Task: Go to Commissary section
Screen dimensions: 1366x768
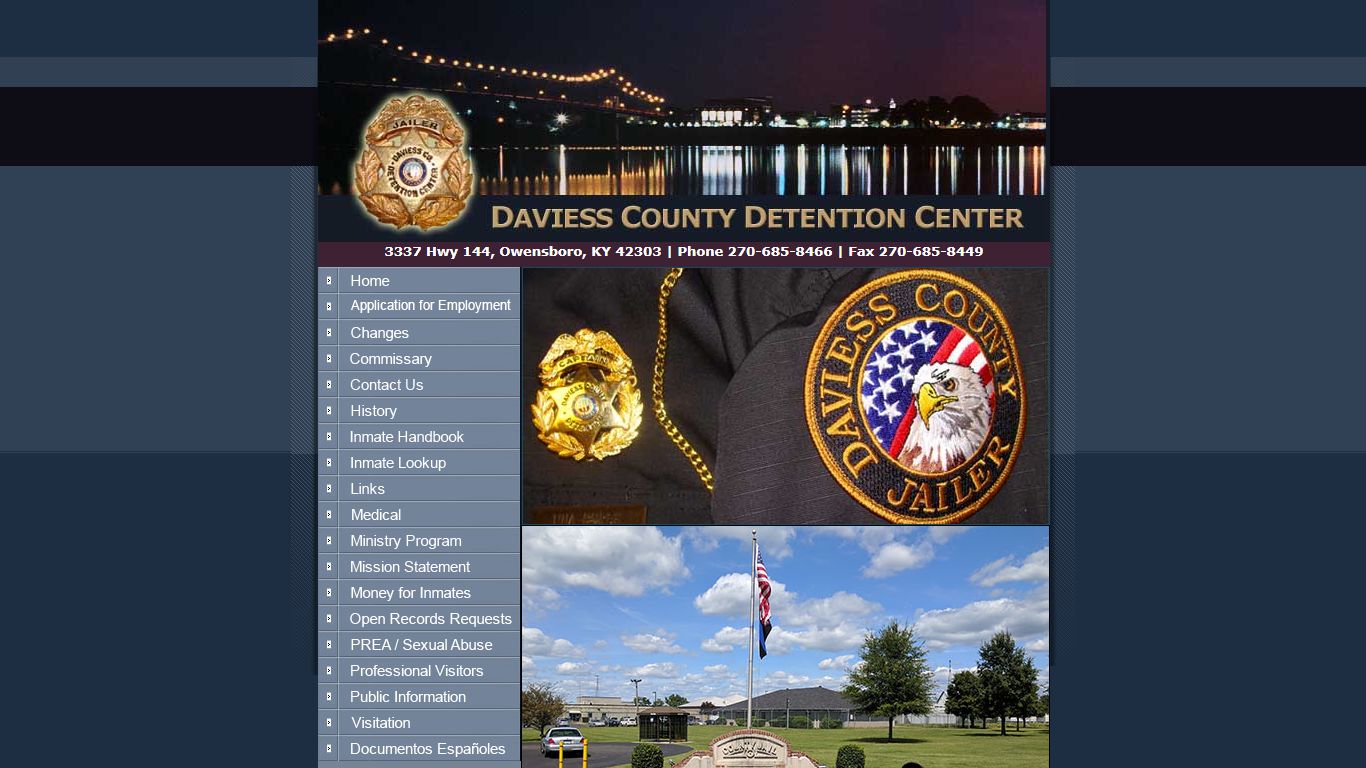Action: pos(390,359)
